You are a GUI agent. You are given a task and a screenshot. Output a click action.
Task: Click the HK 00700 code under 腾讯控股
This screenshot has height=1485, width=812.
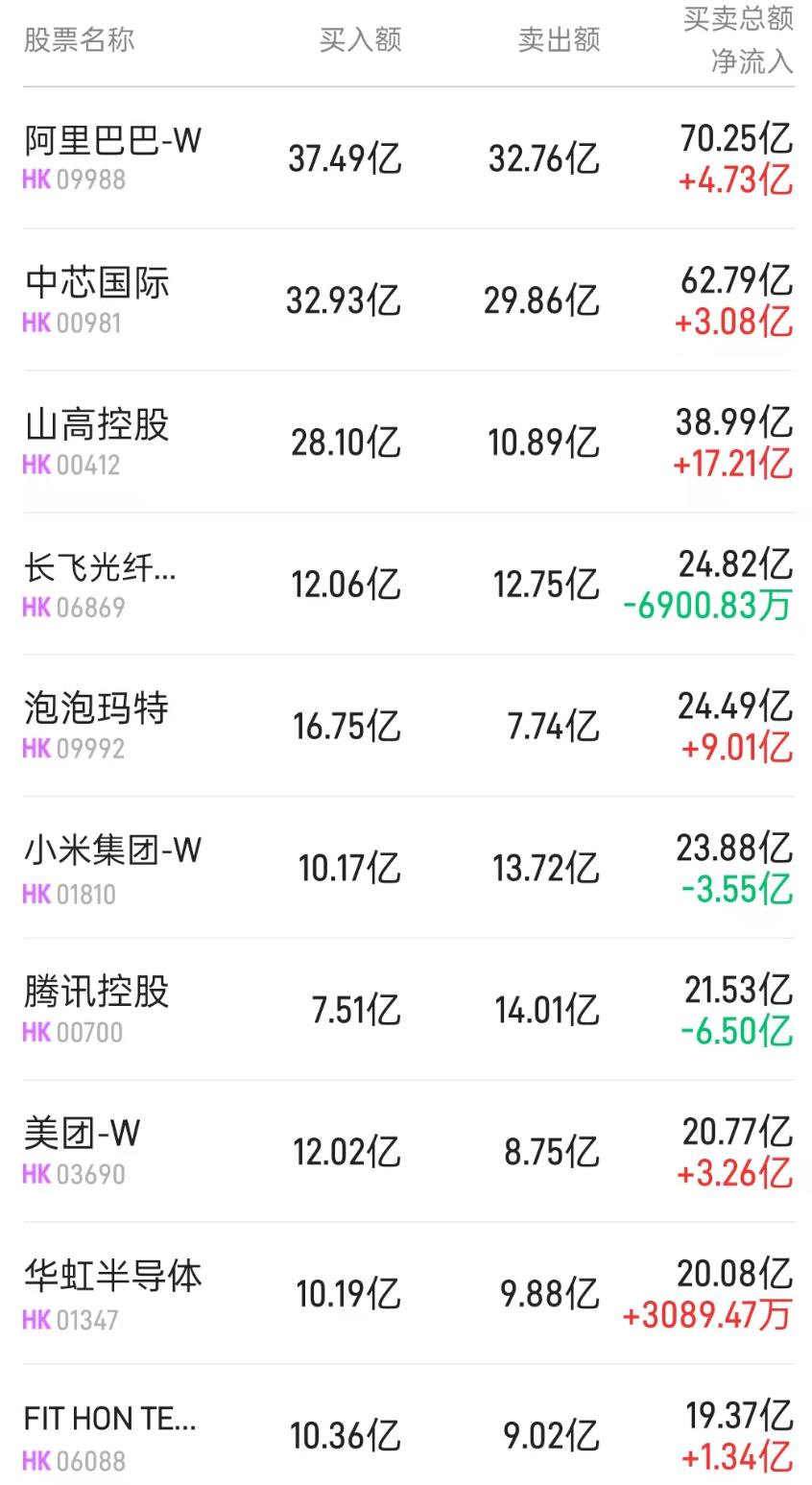click(64, 1032)
